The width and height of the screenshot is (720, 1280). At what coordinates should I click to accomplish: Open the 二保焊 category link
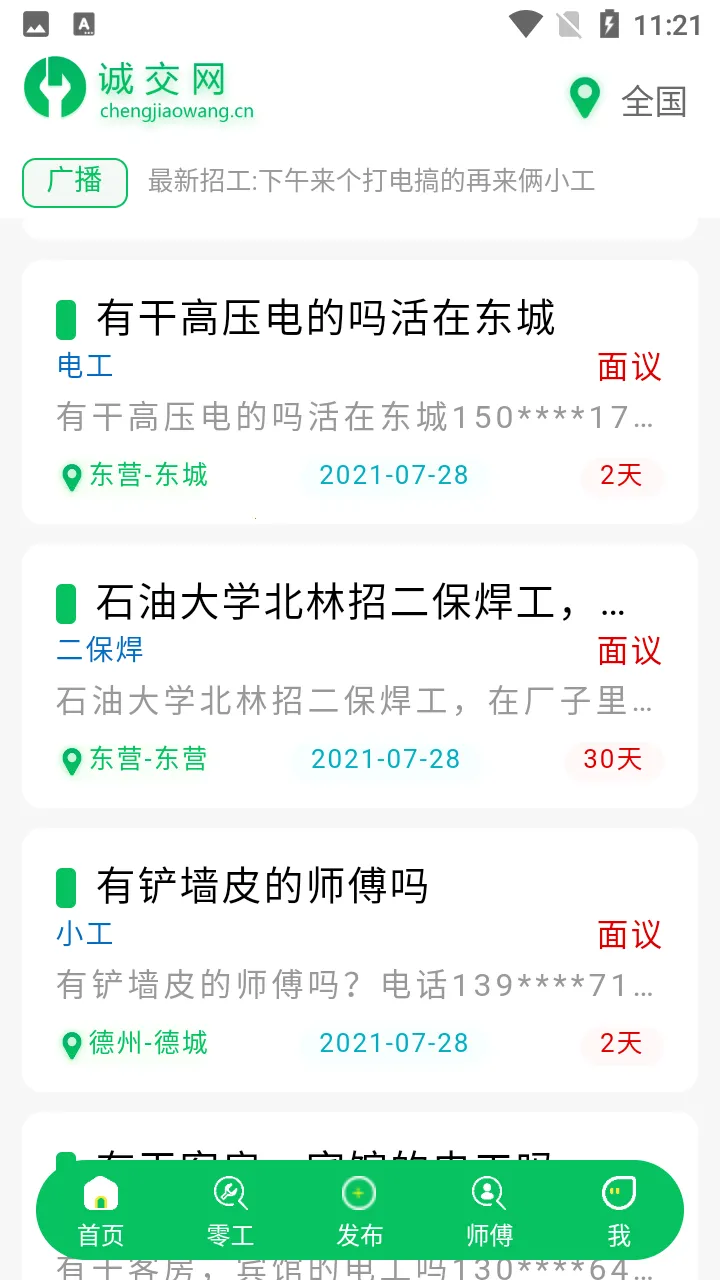coord(99,651)
